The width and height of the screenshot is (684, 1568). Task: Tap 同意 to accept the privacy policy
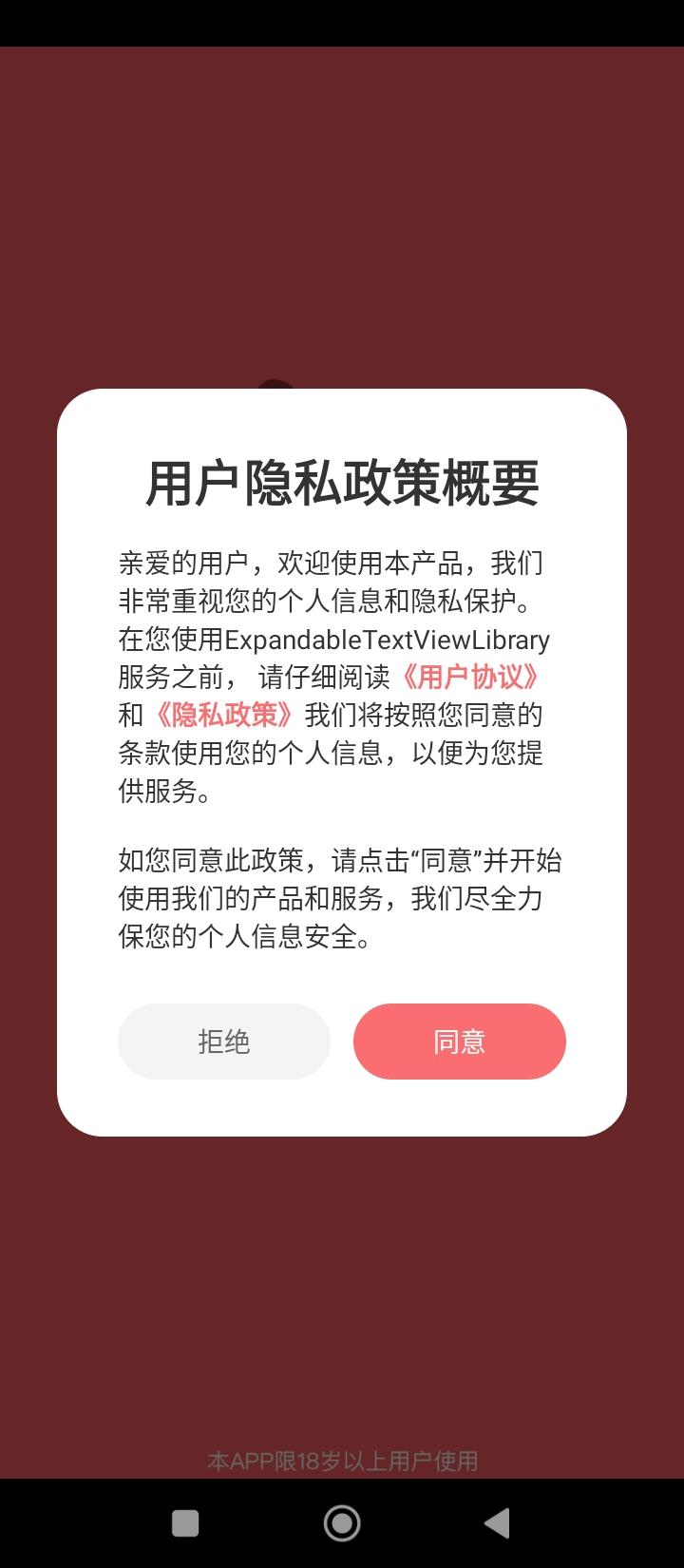point(459,1042)
